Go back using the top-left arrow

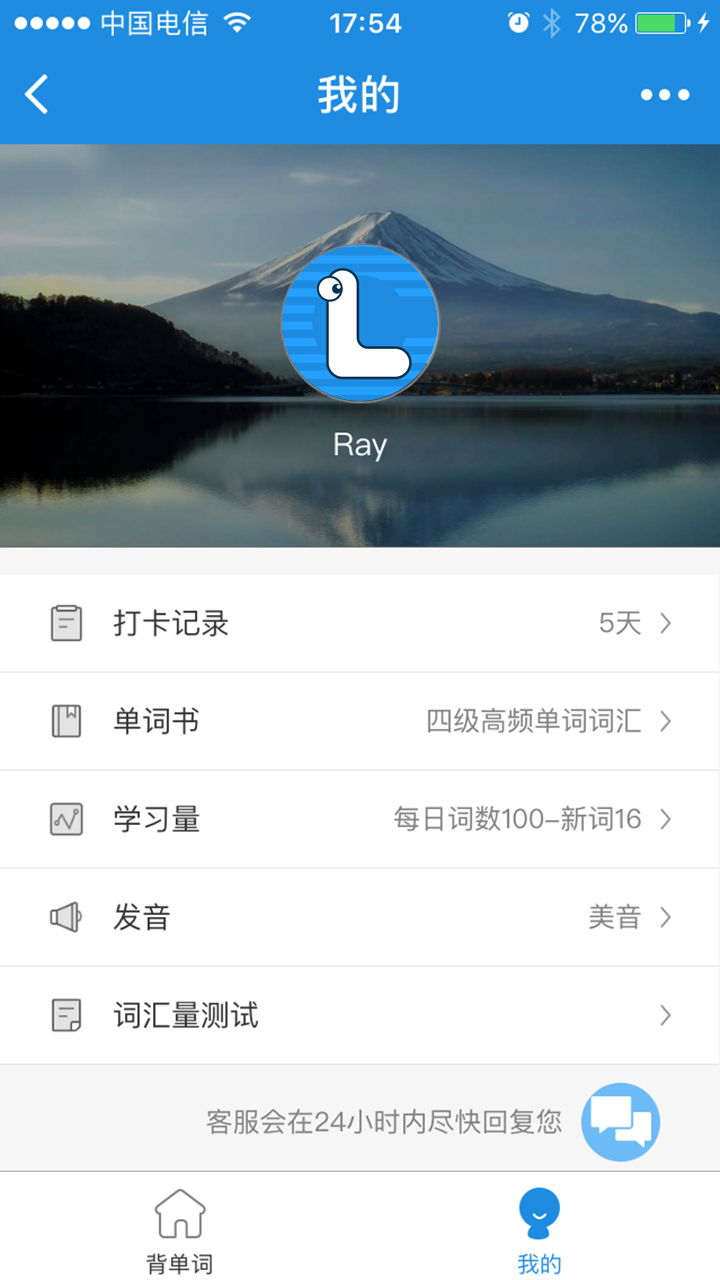[x=37, y=95]
